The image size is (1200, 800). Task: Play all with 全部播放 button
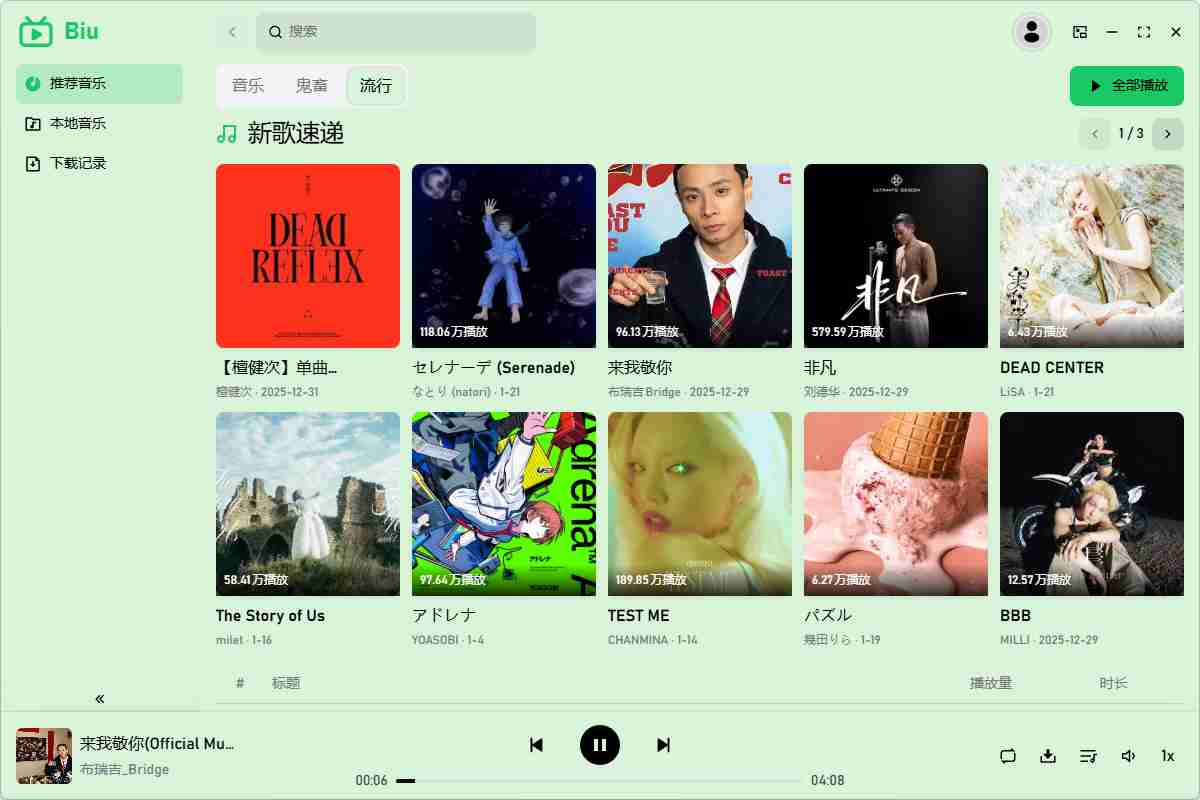1127,86
